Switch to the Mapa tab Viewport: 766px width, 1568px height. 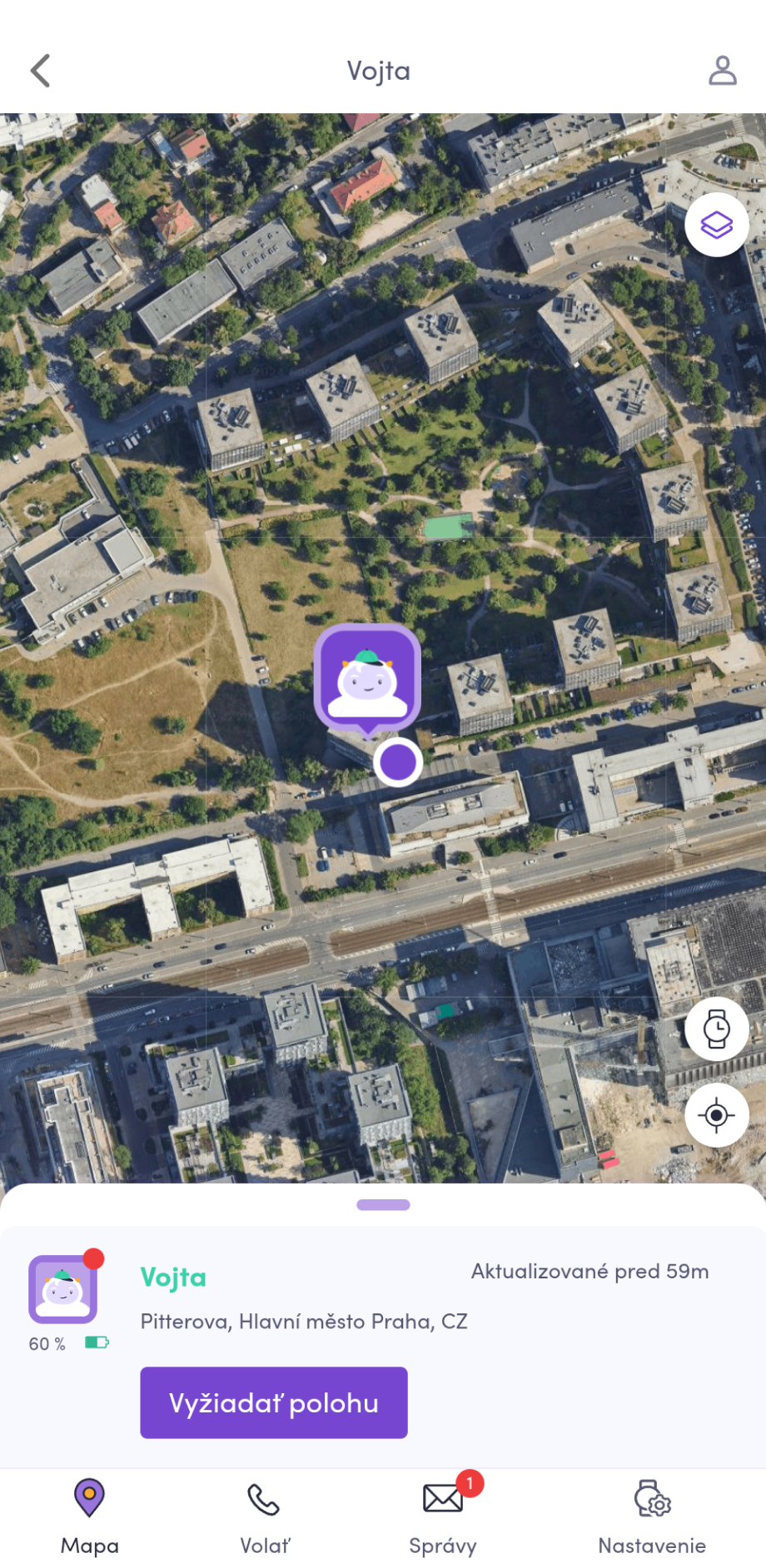[x=90, y=1516]
